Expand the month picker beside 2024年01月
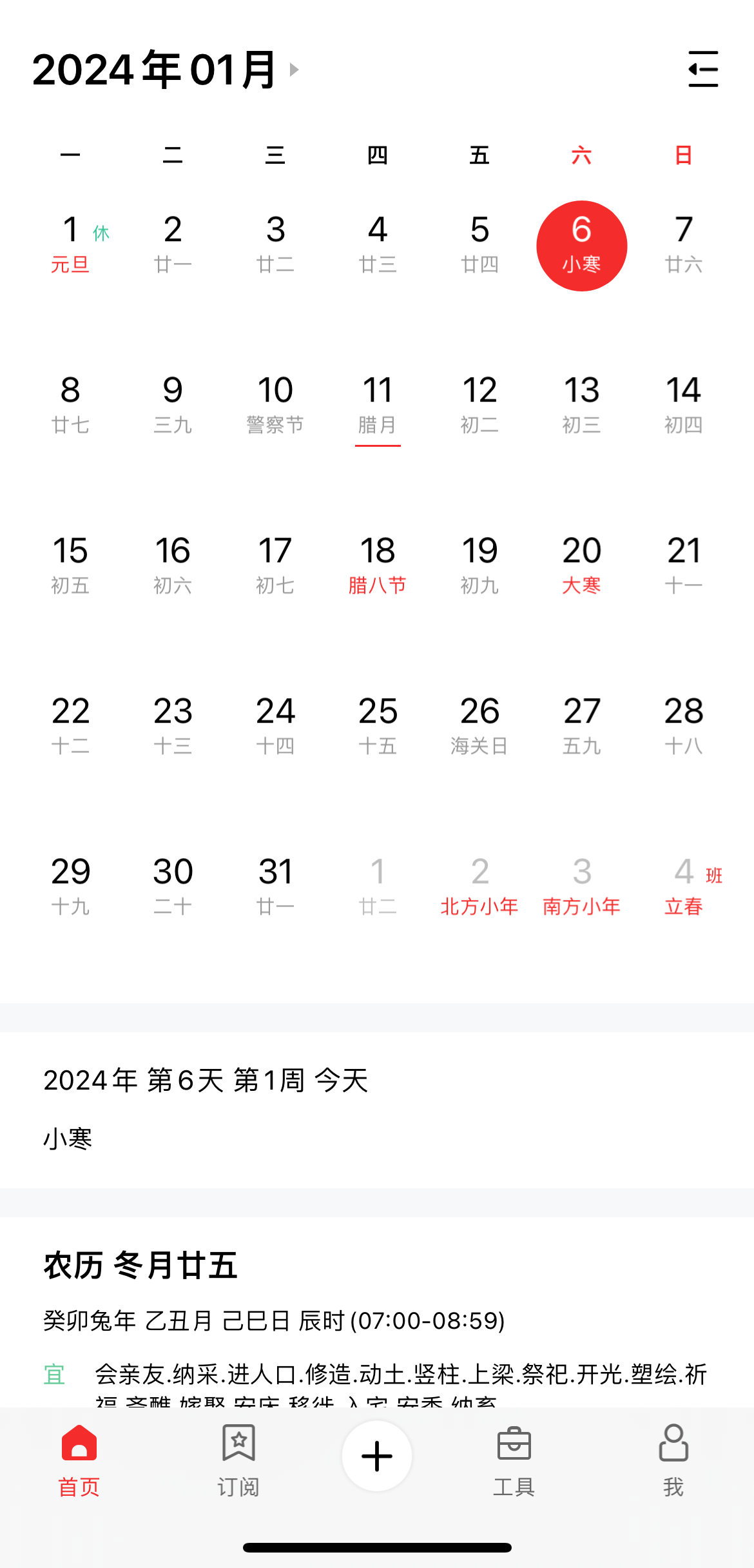This screenshot has height=1568, width=754. [295, 70]
